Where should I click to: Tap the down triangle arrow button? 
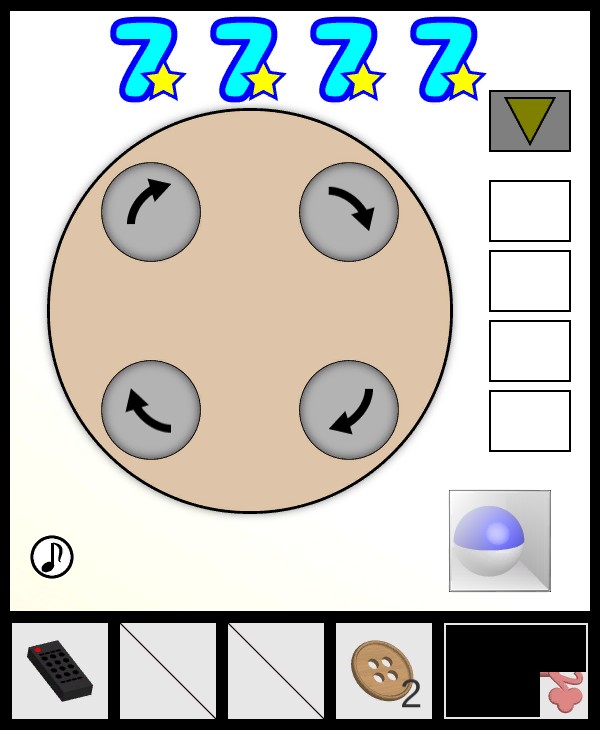point(529,121)
